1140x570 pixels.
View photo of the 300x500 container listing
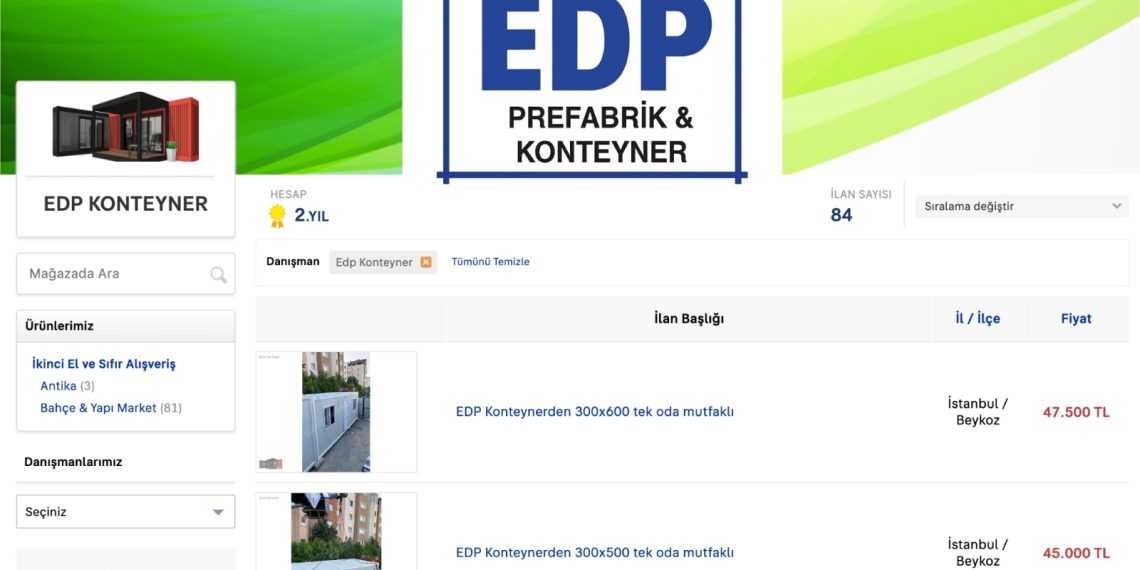(x=336, y=531)
